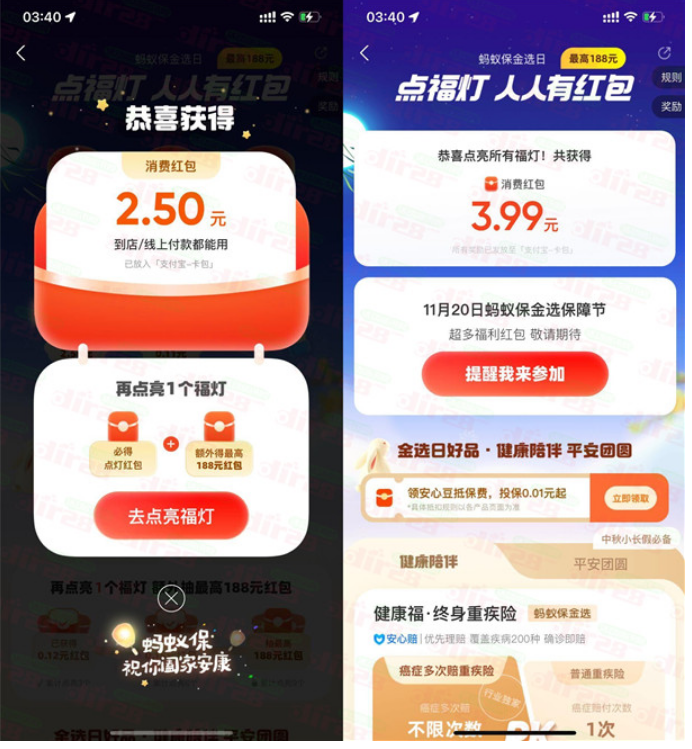Select the 健康陪伴 tab
Viewport: 692px width, 749px height.
coord(431,562)
